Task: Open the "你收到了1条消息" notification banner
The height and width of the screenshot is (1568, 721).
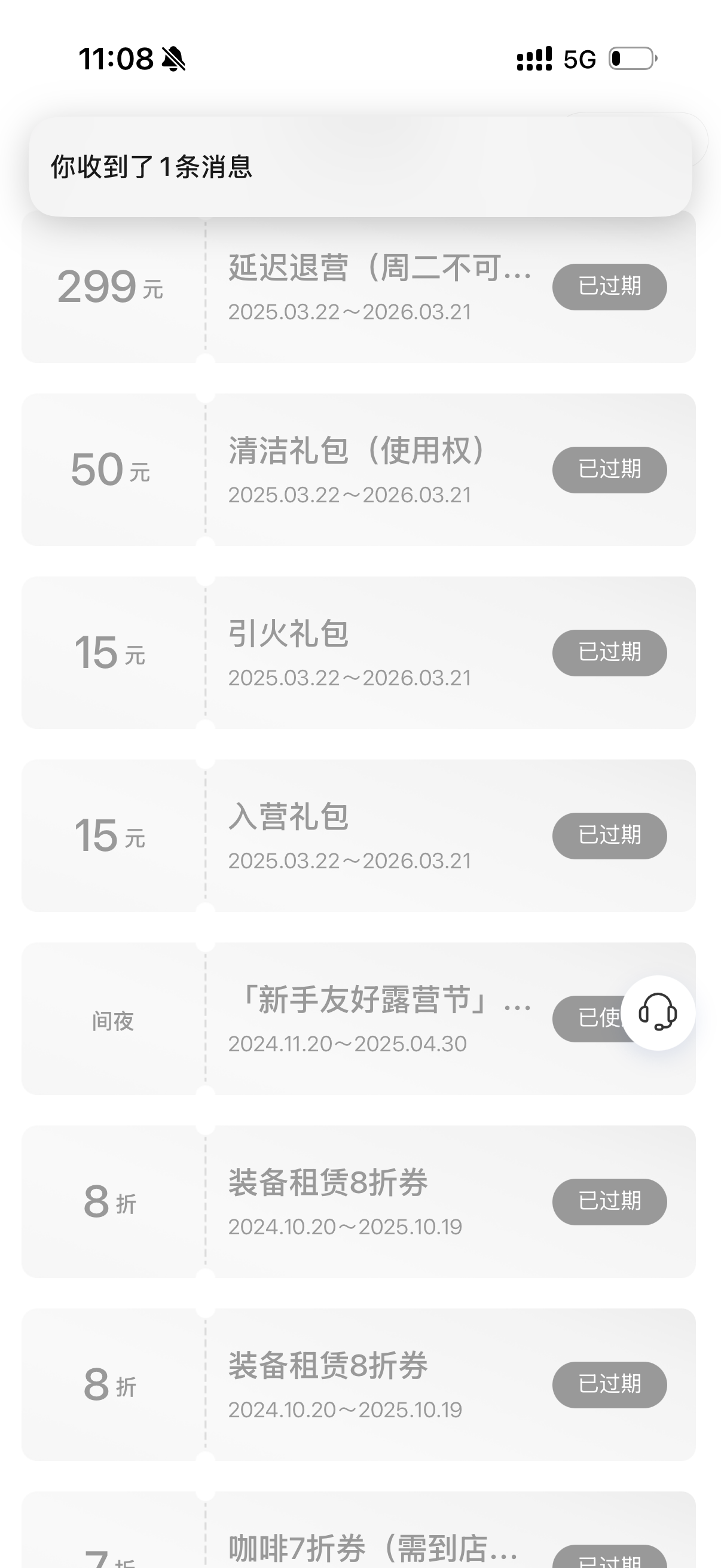Action: 359,167
